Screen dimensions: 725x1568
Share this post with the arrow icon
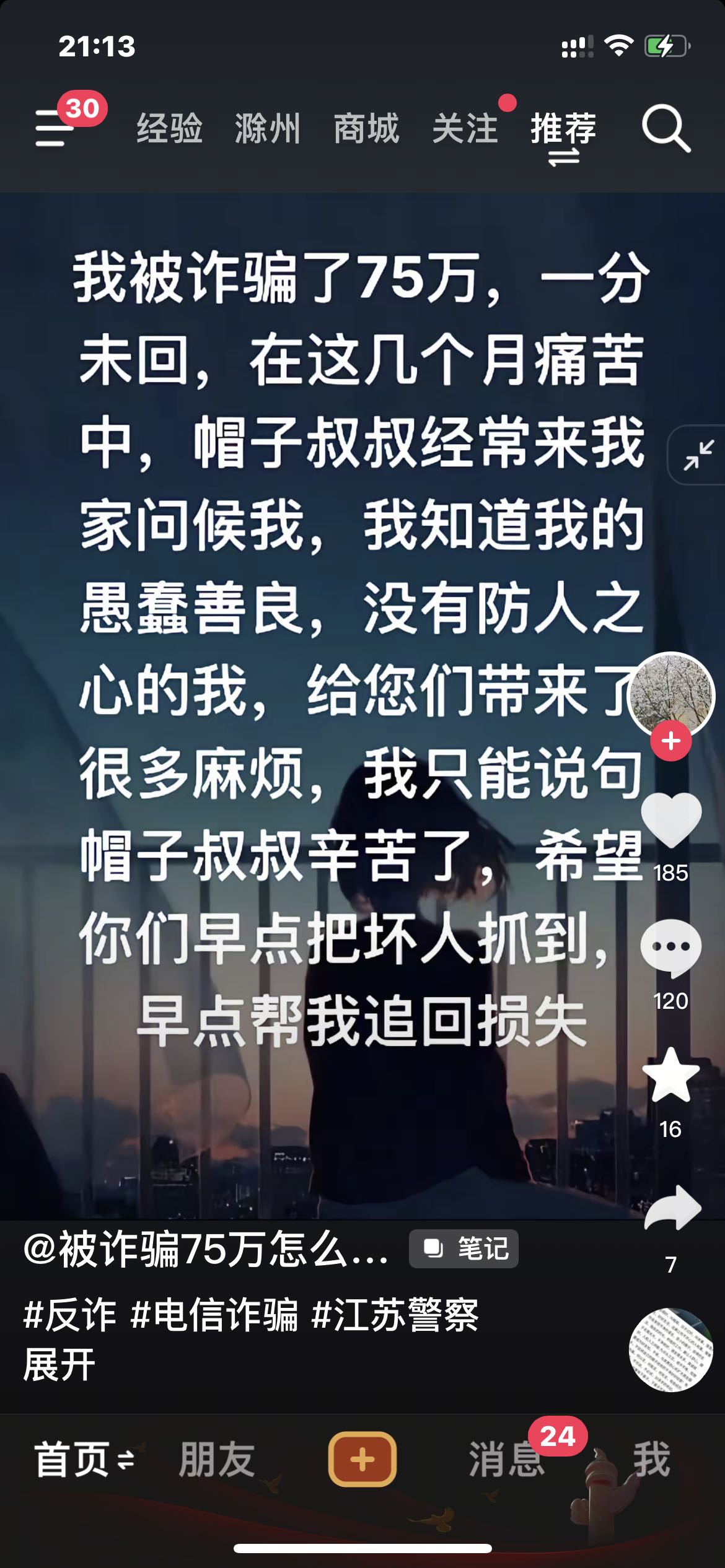pyautogui.click(x=672, y=1208)
